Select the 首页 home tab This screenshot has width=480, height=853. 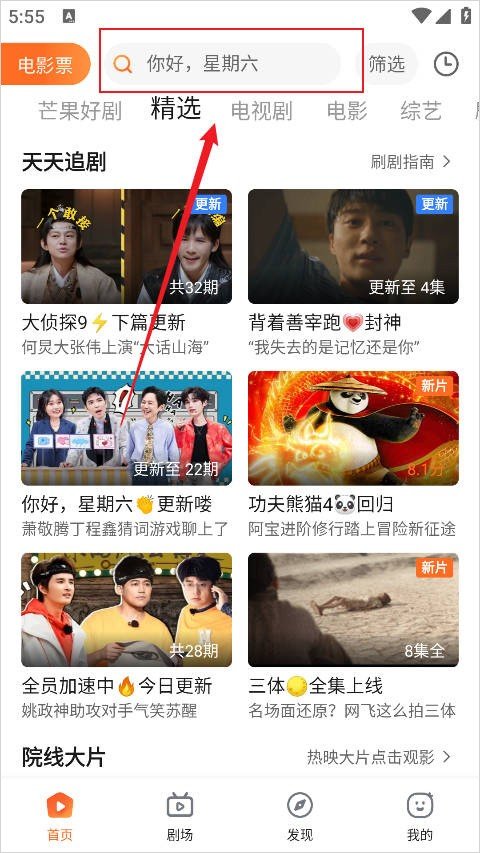[x=60, y=816]
